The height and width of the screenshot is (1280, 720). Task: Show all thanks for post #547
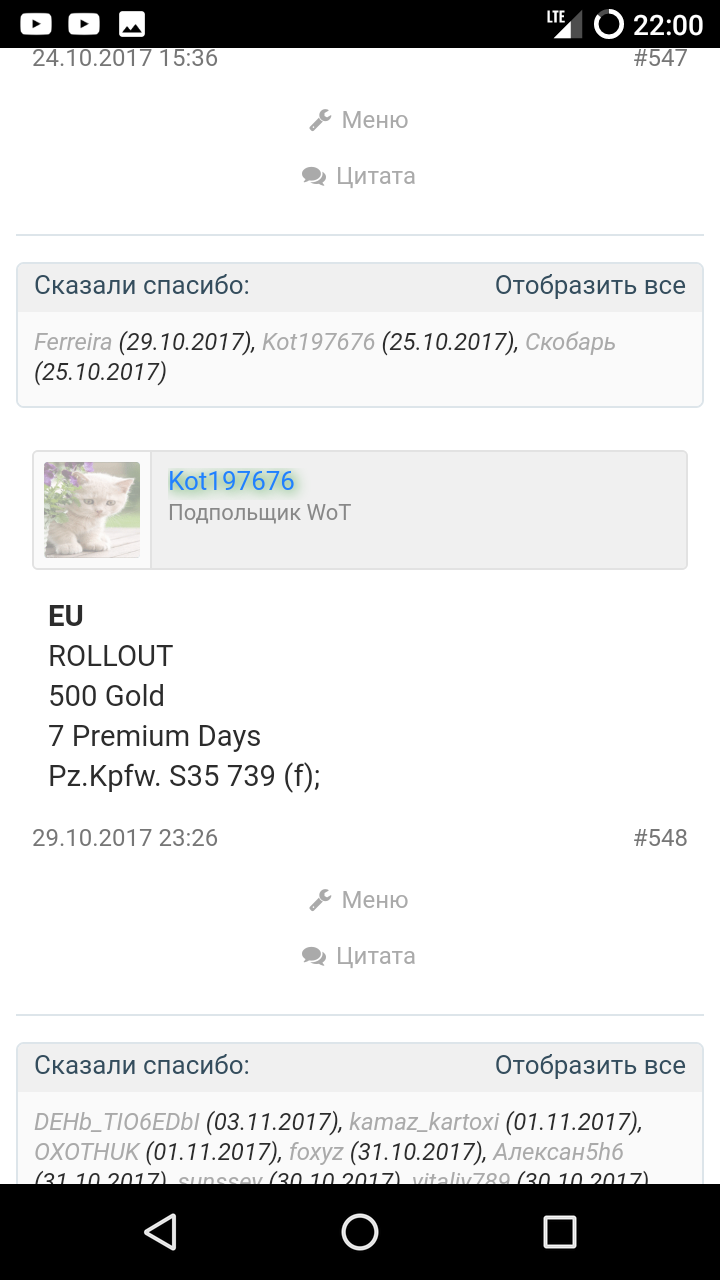pos(590,285)
